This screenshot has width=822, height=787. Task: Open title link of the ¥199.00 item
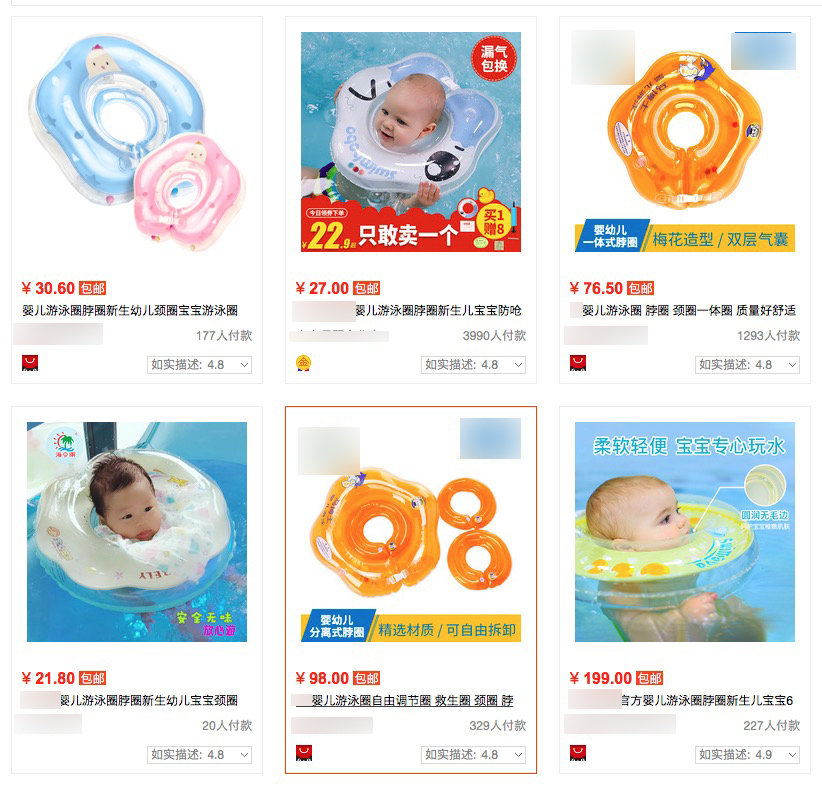(707, 701)
